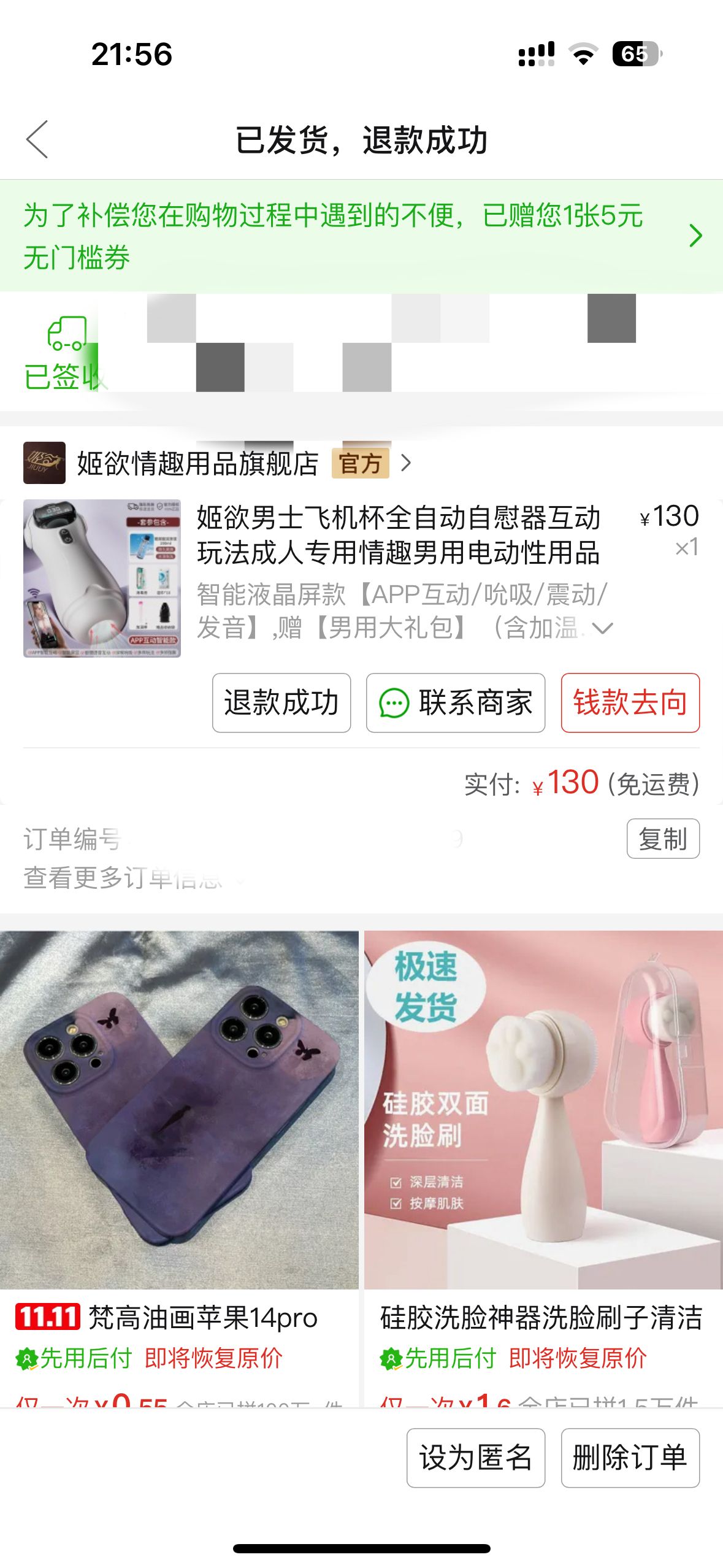Expand the product specification description
723x1568 pixels.
pyautogui.click(x=603, y=628)
